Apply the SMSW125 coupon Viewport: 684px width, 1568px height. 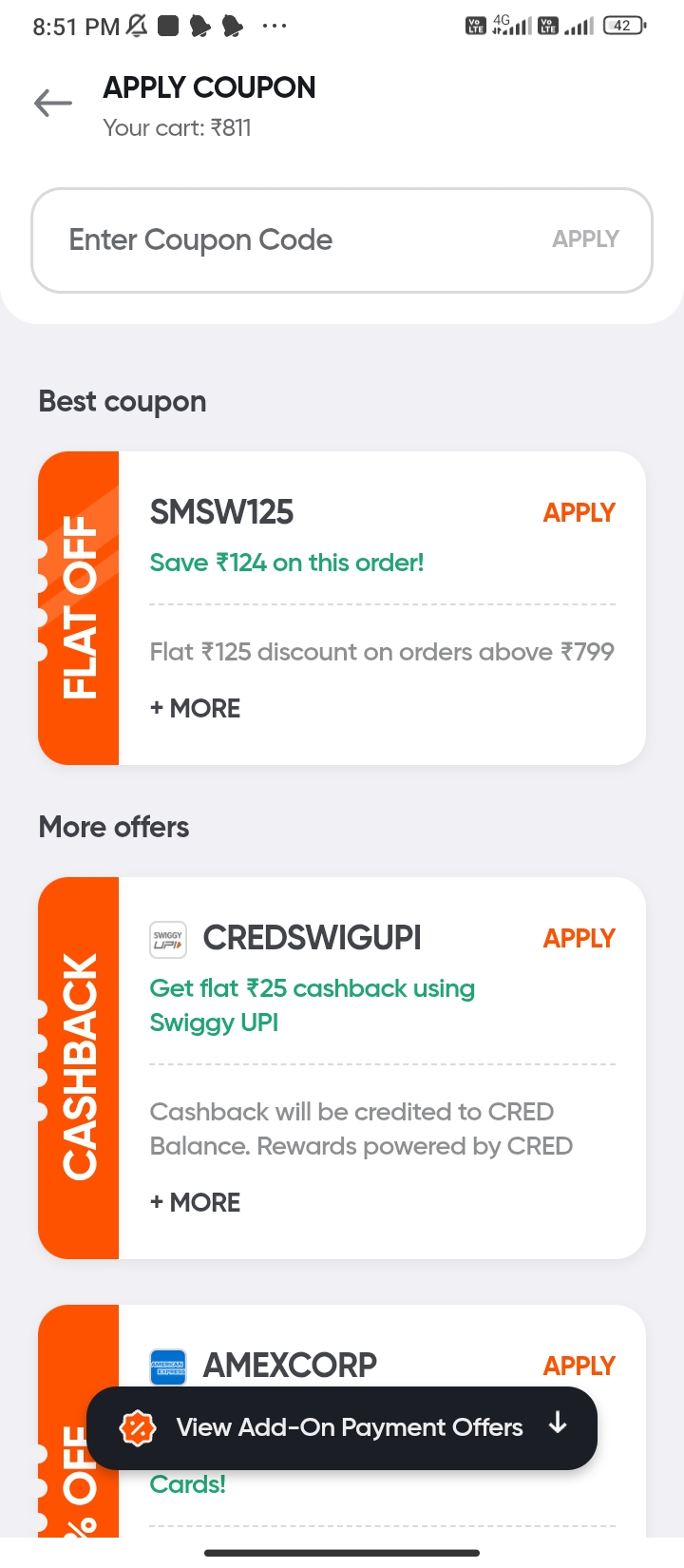click(579, 512)
